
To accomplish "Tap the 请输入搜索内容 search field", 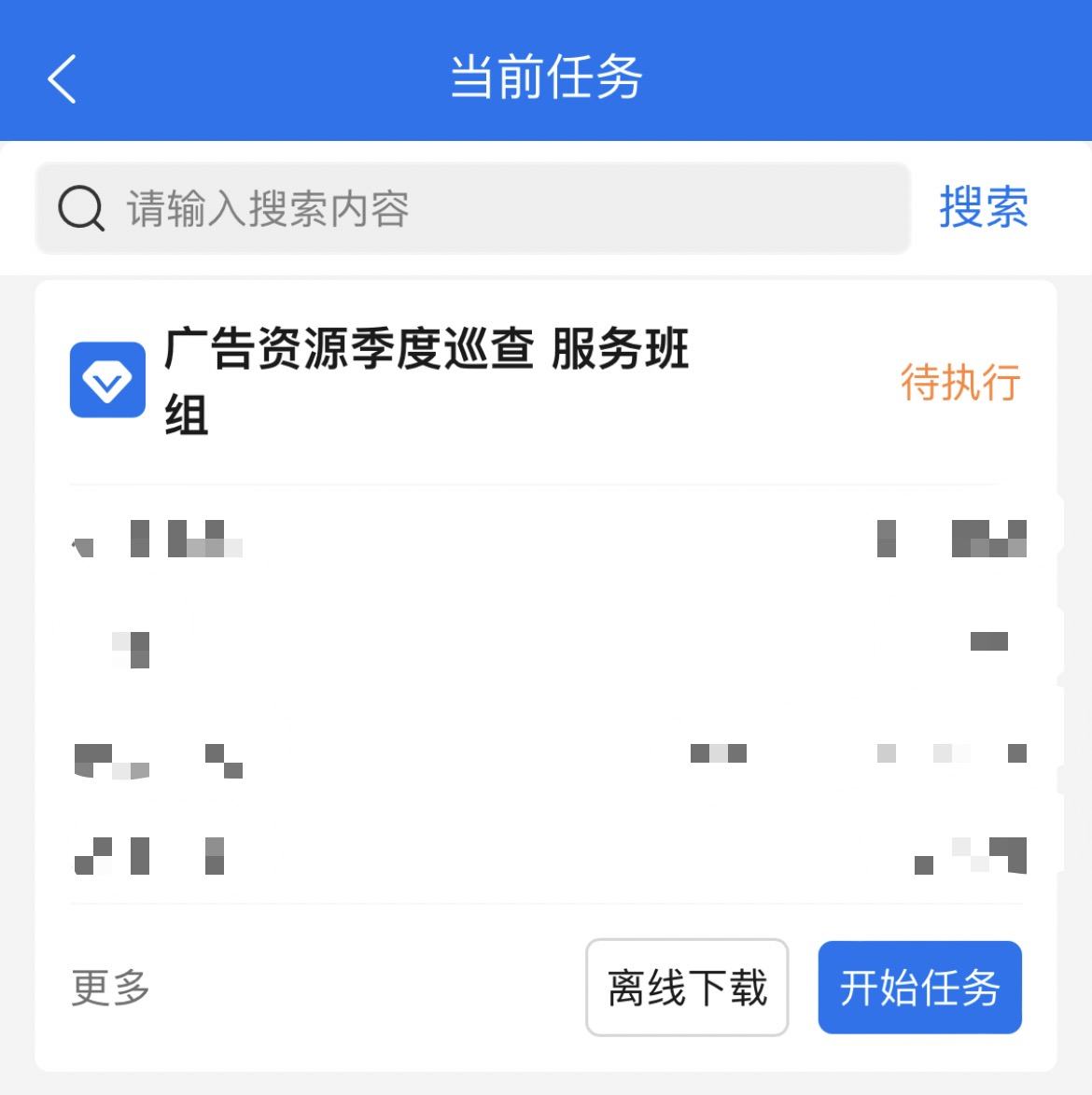I will coord(472,208).
